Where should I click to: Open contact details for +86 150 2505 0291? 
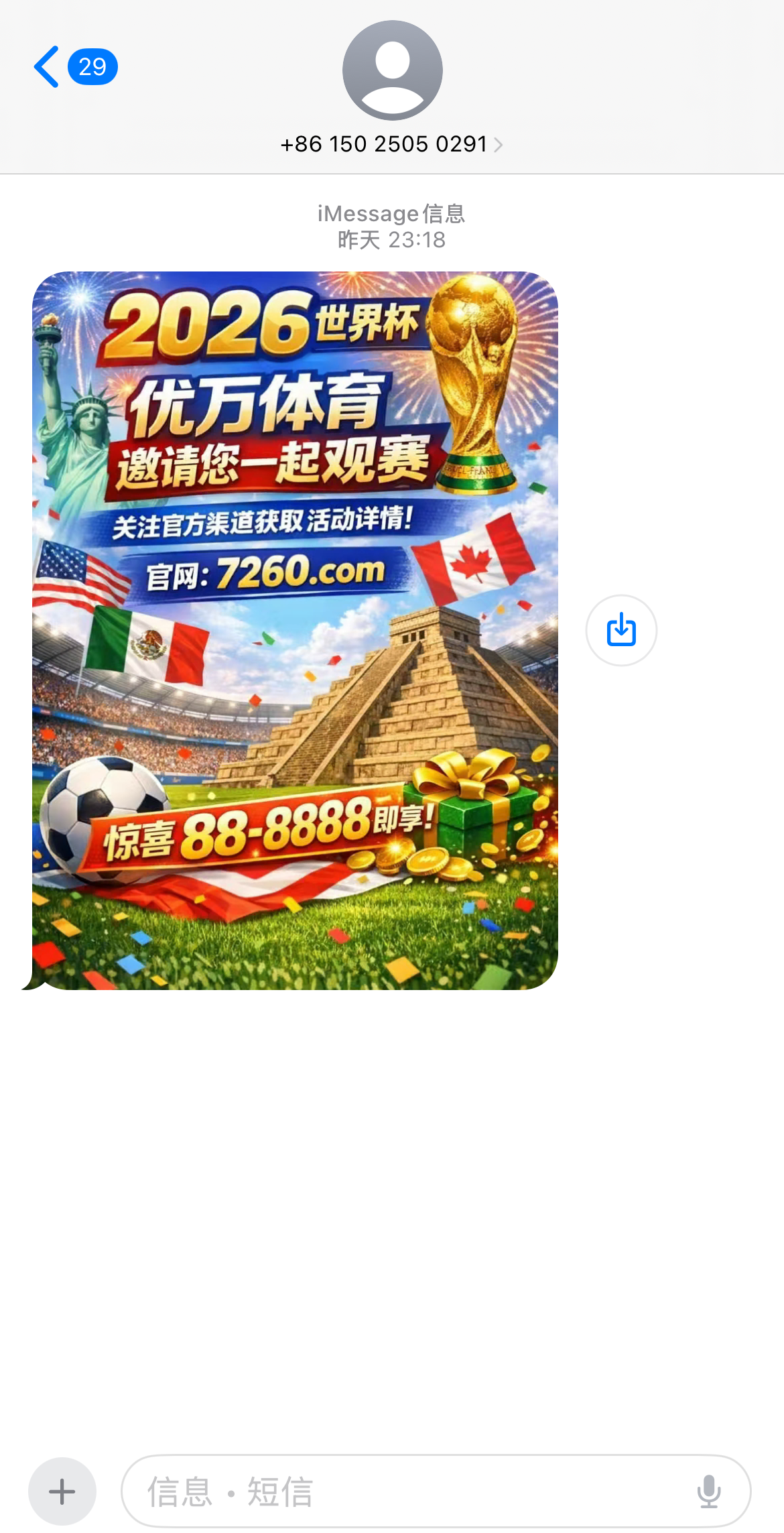click(x=391, y=144)
